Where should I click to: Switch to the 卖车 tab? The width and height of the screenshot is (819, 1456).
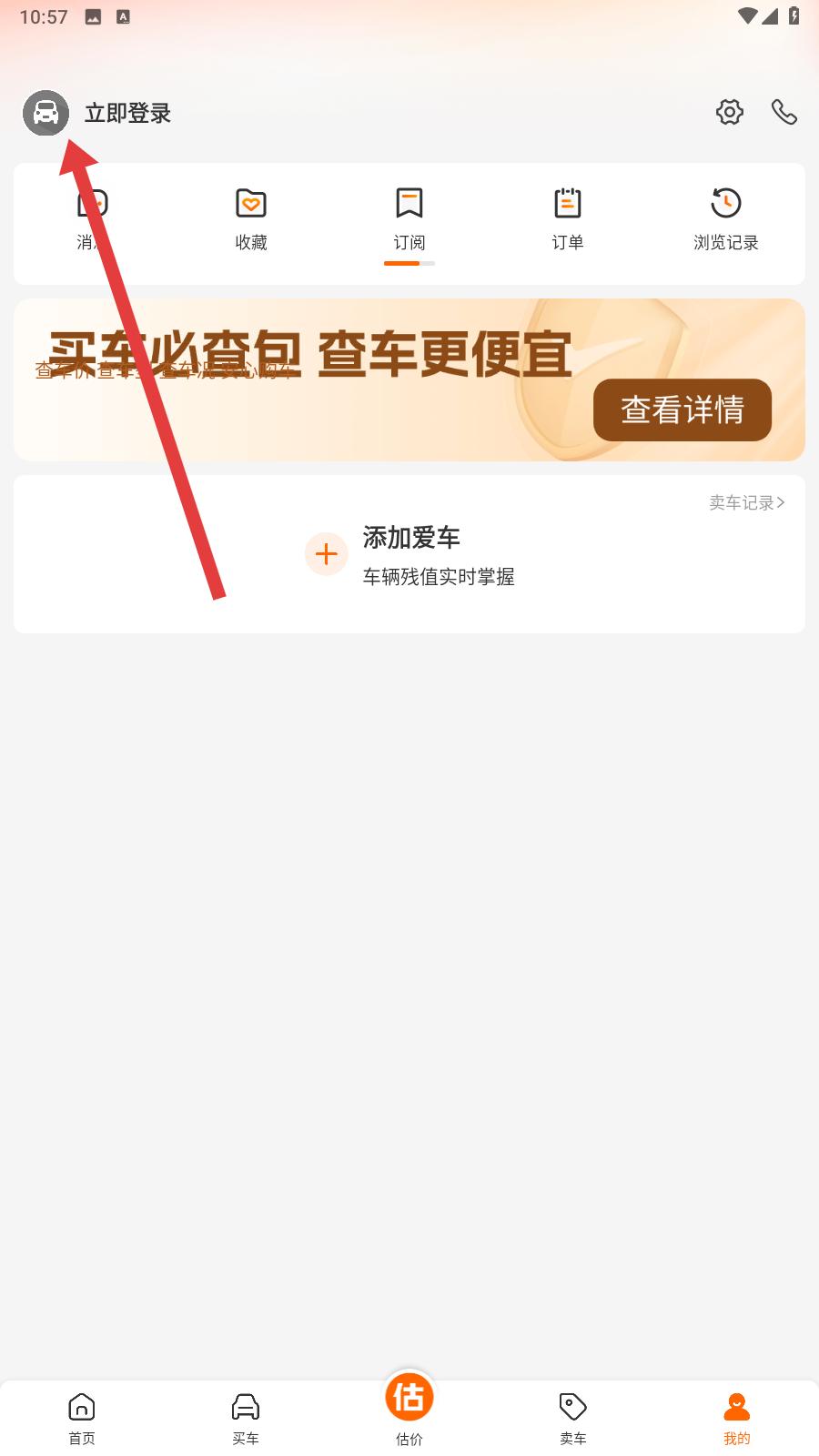point(573,1419)
